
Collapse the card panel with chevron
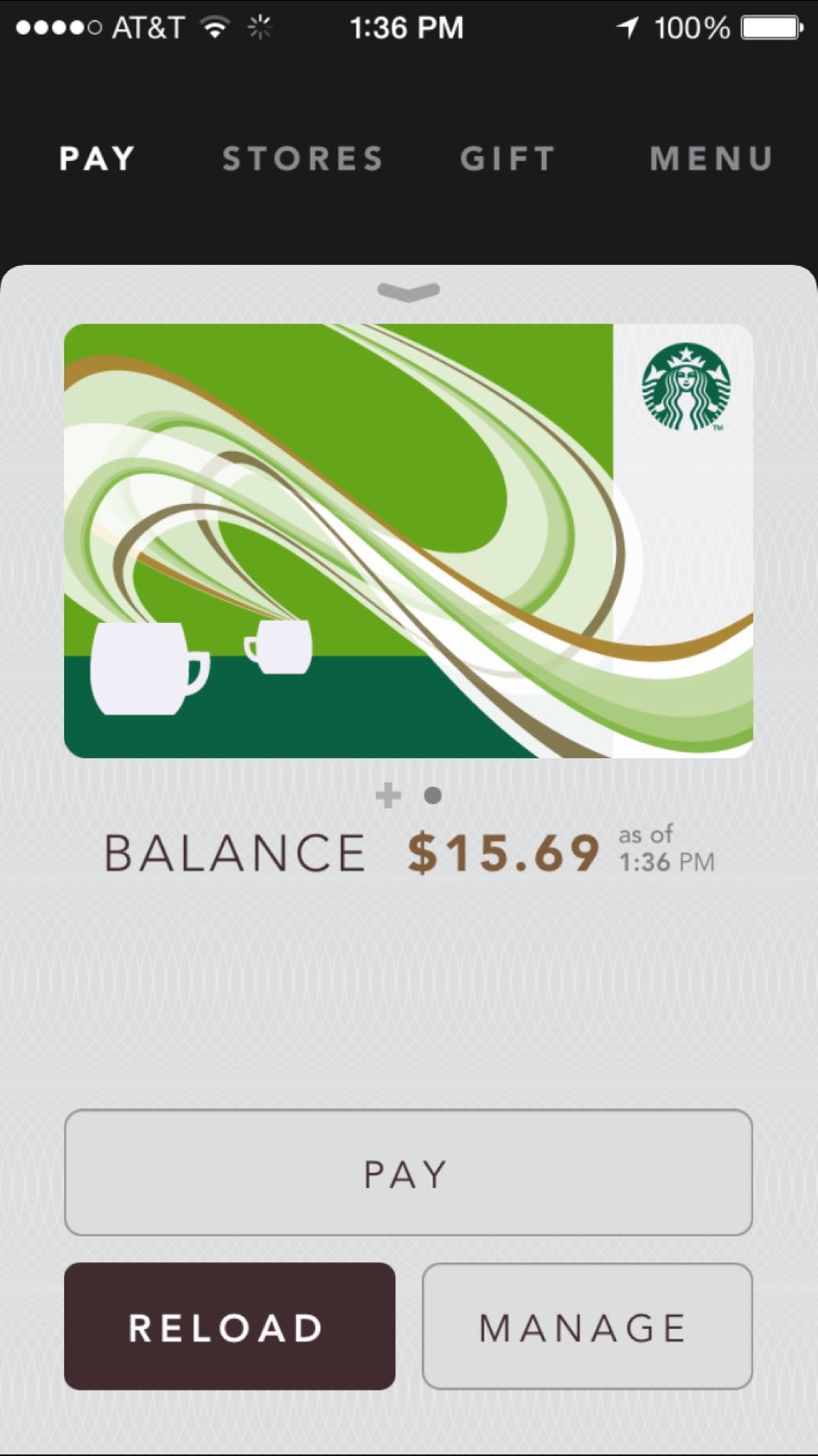tap(408, 292)
